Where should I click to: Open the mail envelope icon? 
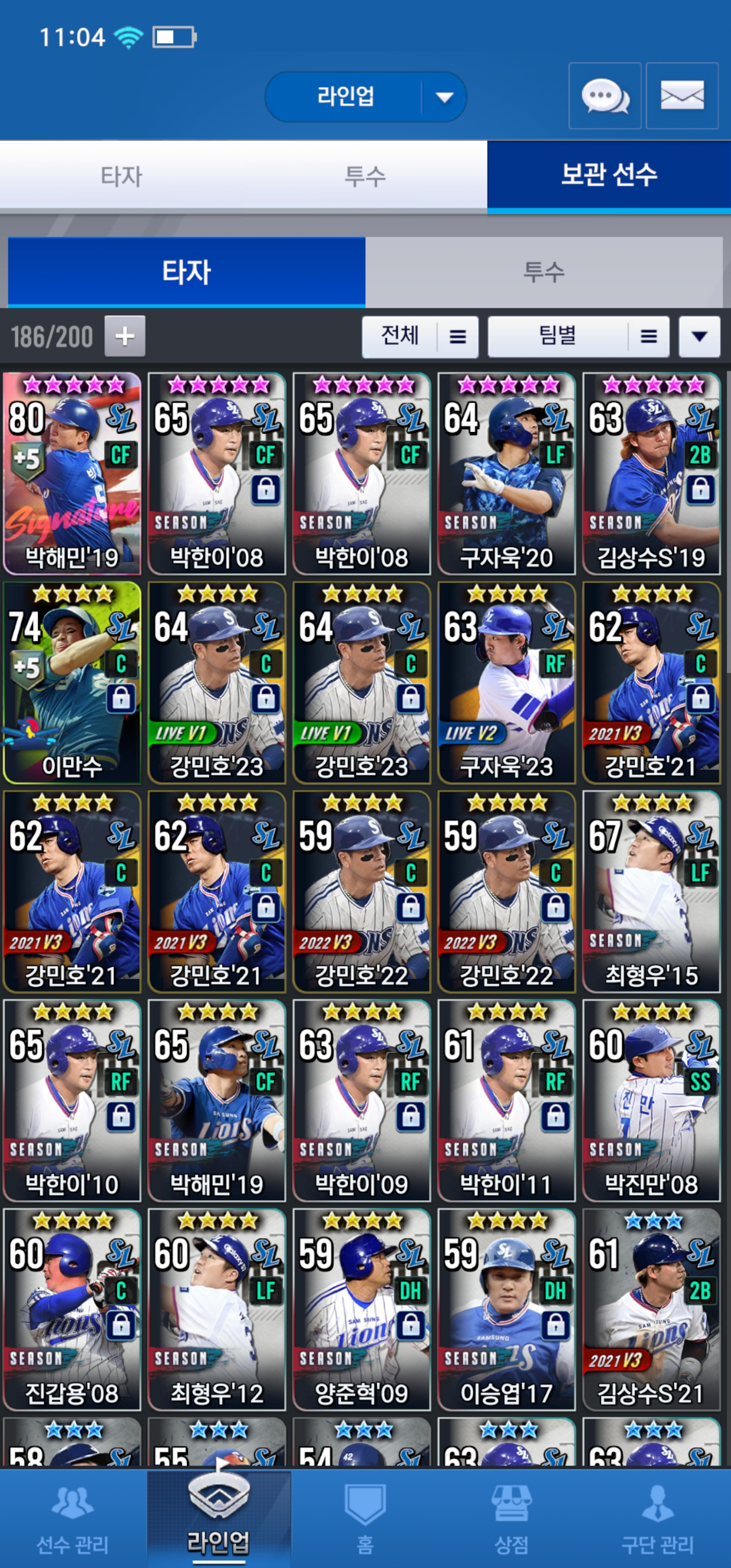pos(682,96)
